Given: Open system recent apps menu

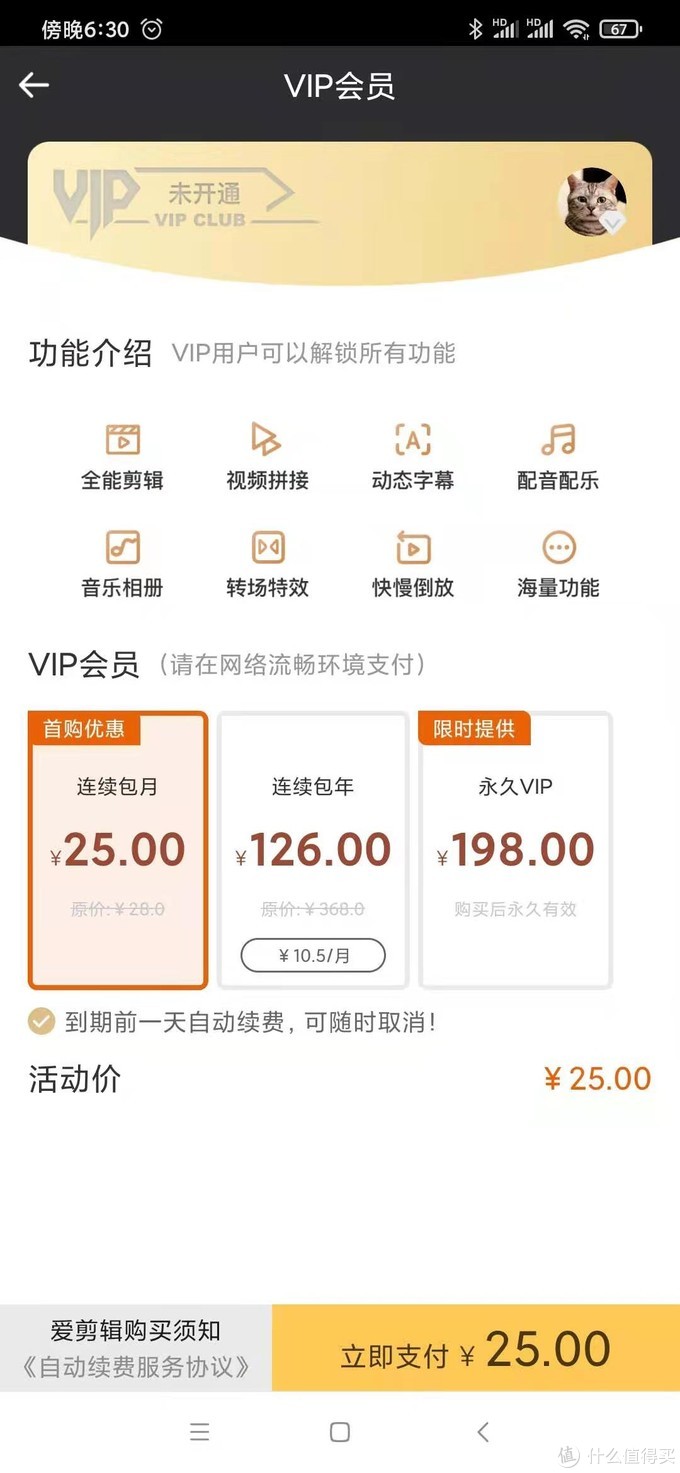Looking at the screenshot, I should (200, 1432).
